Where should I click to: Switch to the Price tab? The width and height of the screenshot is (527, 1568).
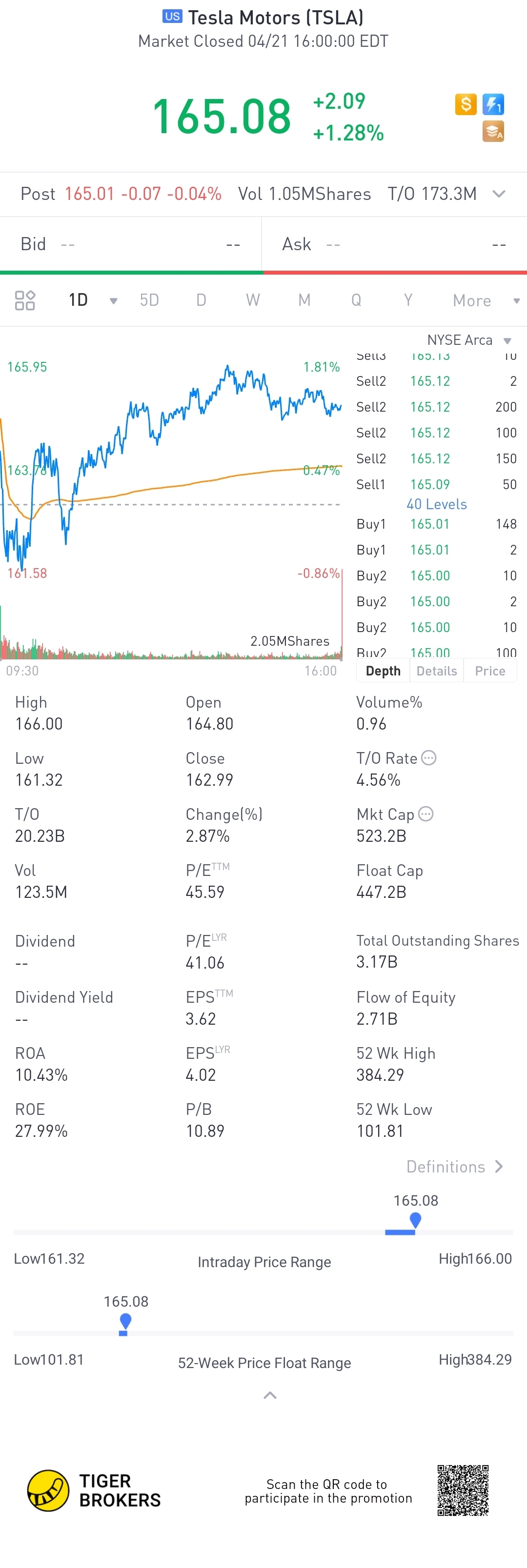pyautogui.click(x=490, y=671)
